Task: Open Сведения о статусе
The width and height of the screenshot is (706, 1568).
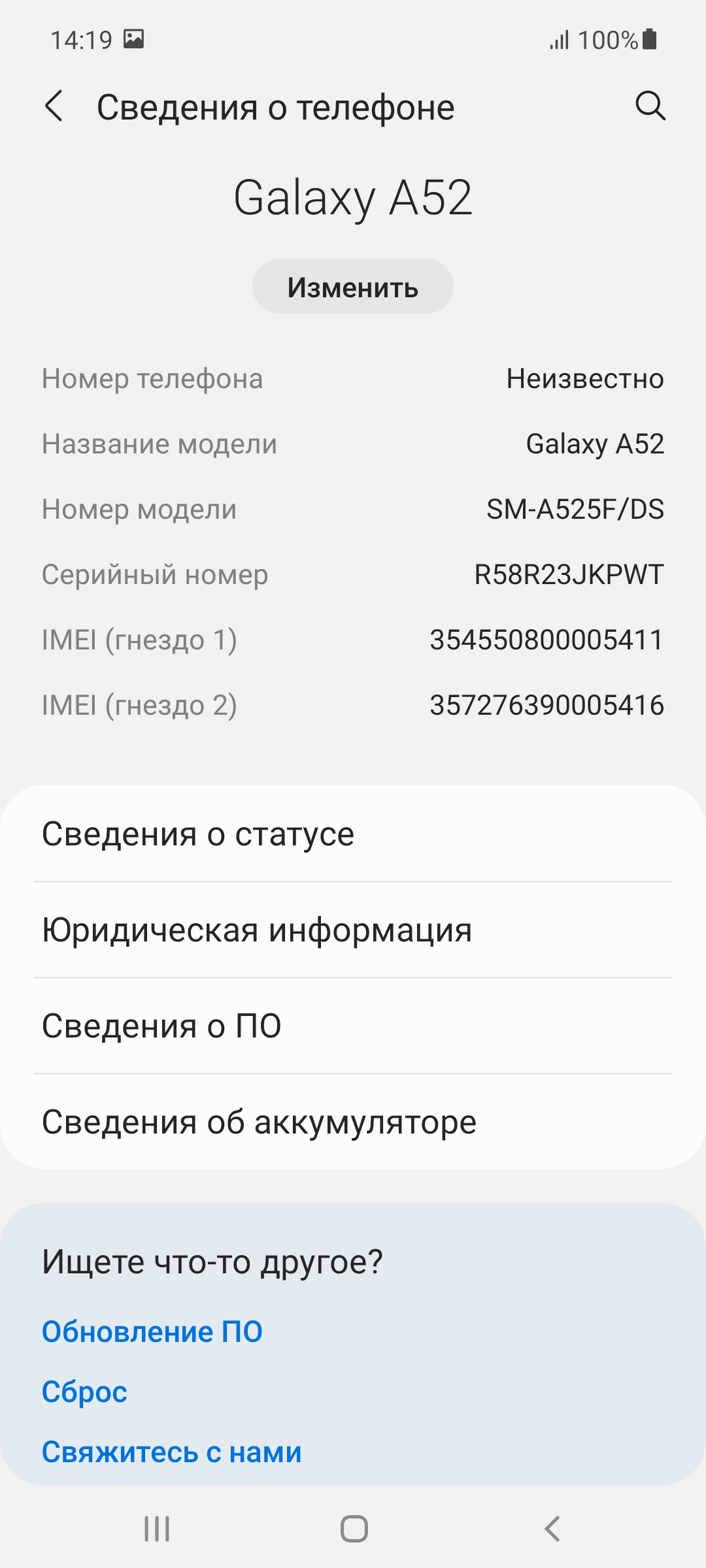Action: [x=353, y=834]
